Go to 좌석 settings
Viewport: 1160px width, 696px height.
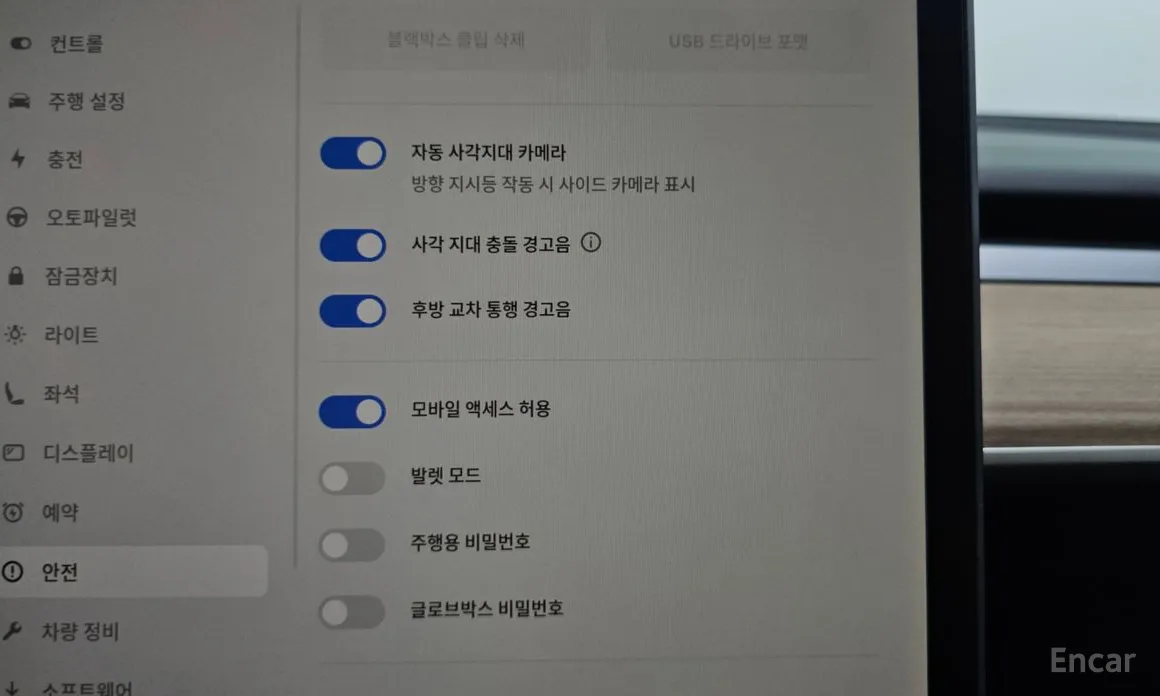61,394
